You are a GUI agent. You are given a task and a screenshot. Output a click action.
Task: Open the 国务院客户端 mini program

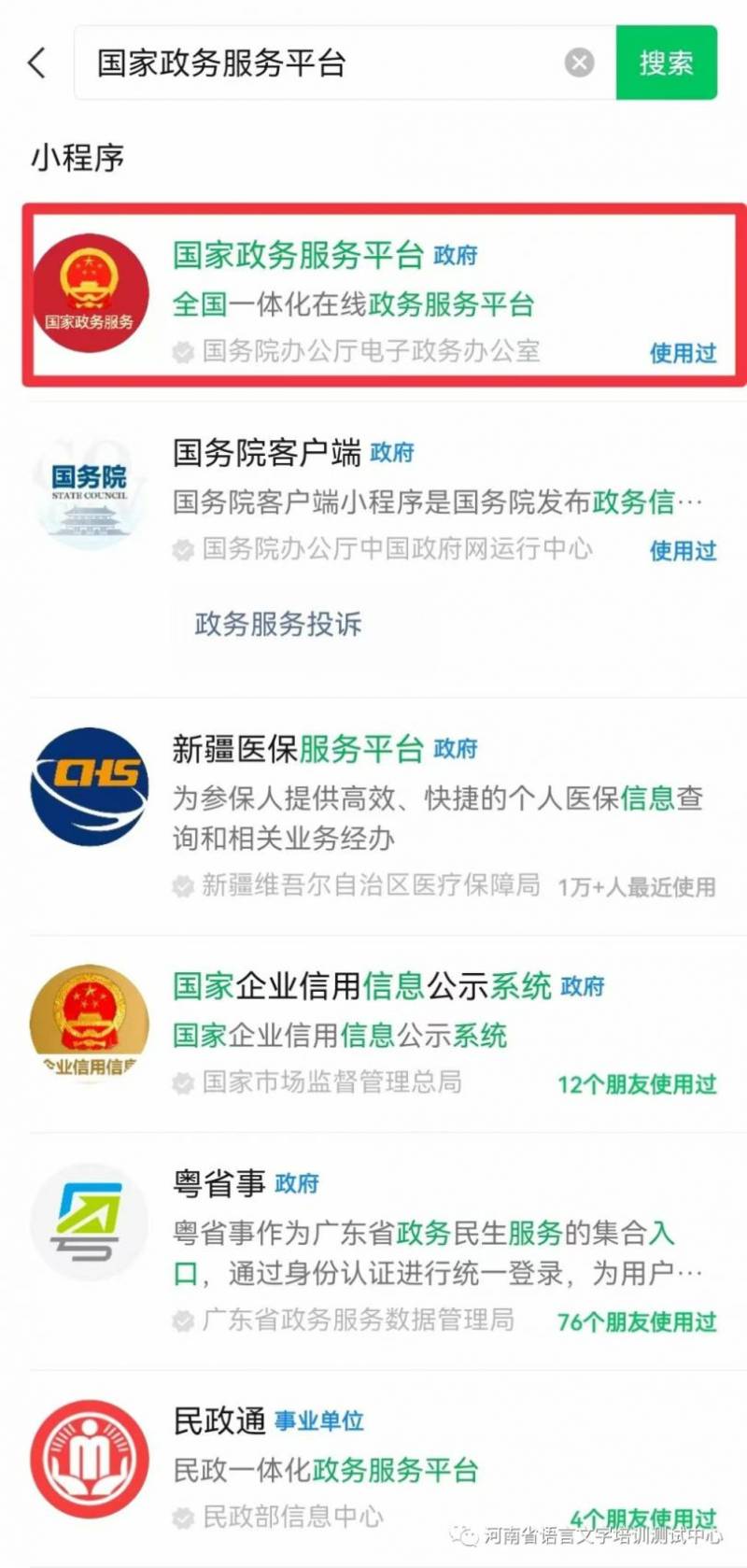(383, 493)
